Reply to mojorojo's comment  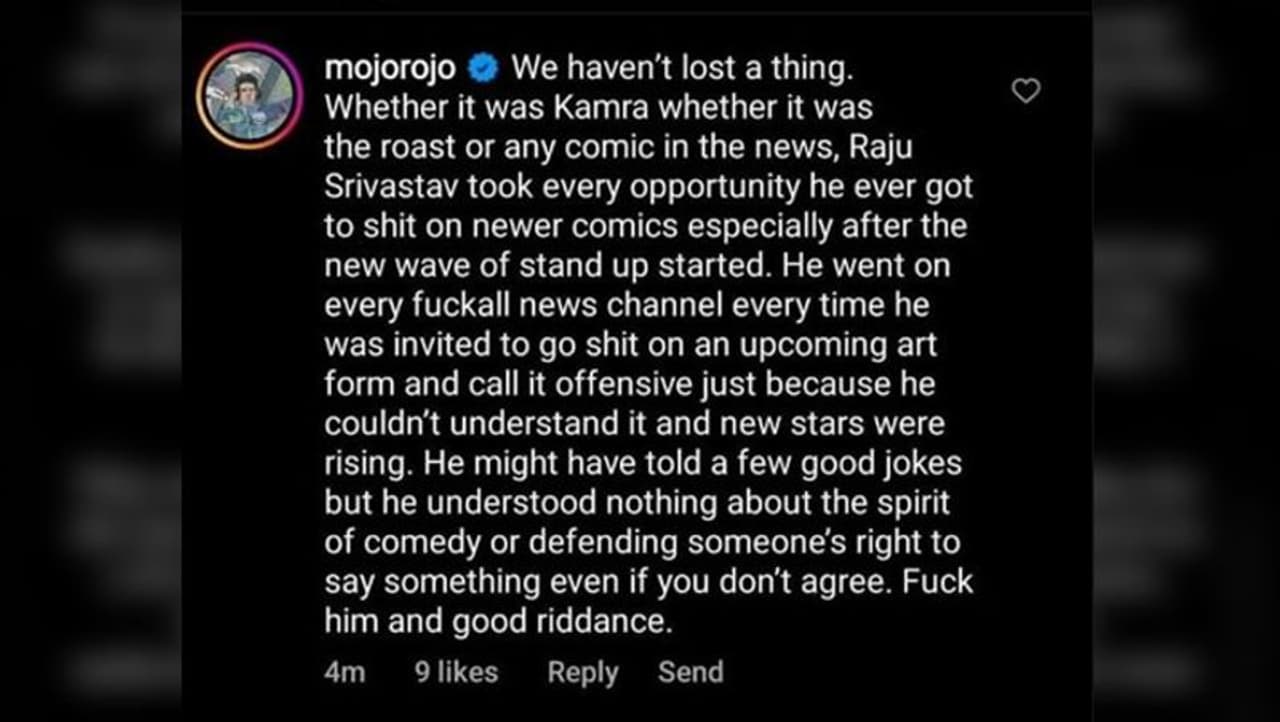tap(582, 672)
